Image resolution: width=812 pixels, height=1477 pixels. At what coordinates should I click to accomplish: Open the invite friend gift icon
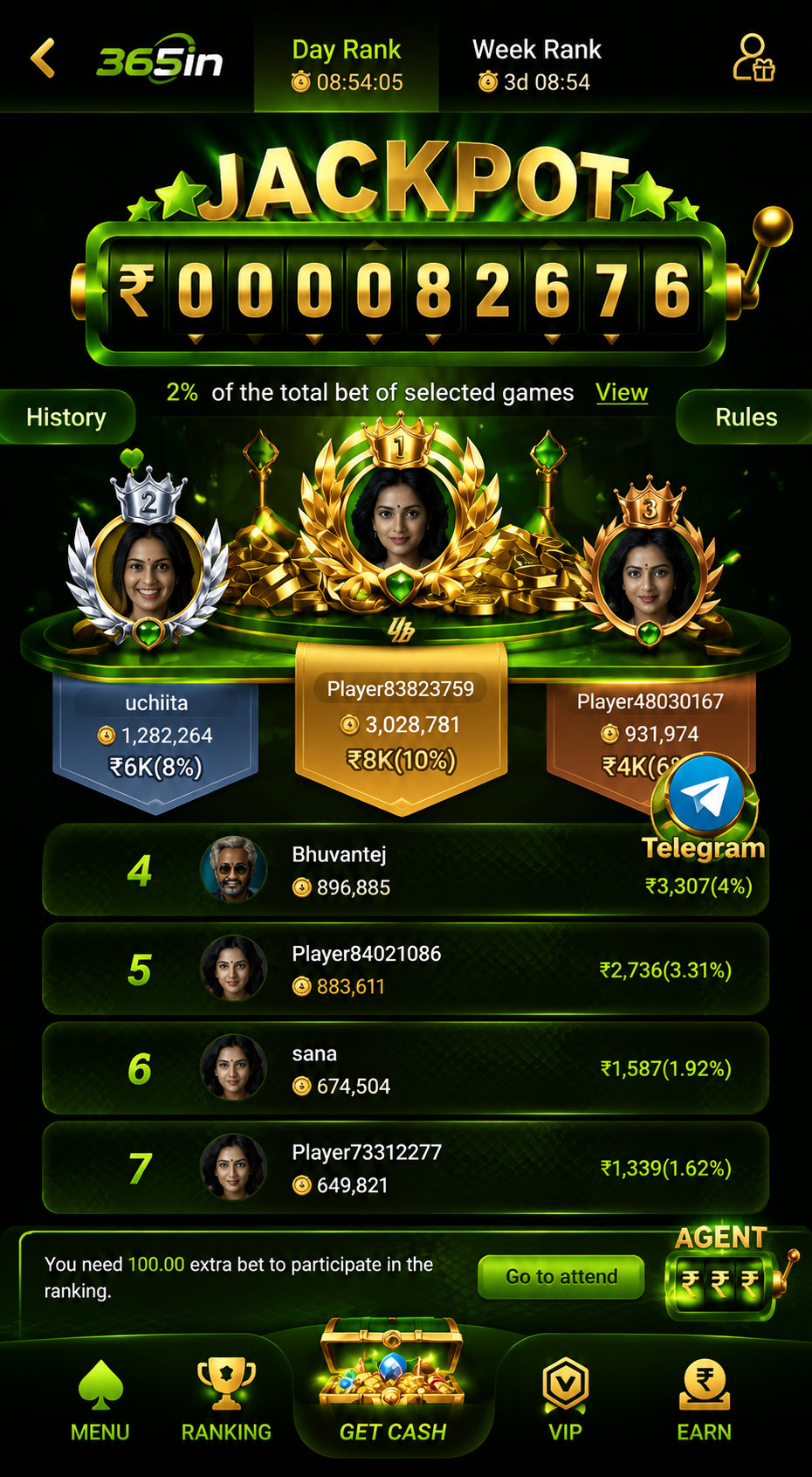(x=753, y=59)
